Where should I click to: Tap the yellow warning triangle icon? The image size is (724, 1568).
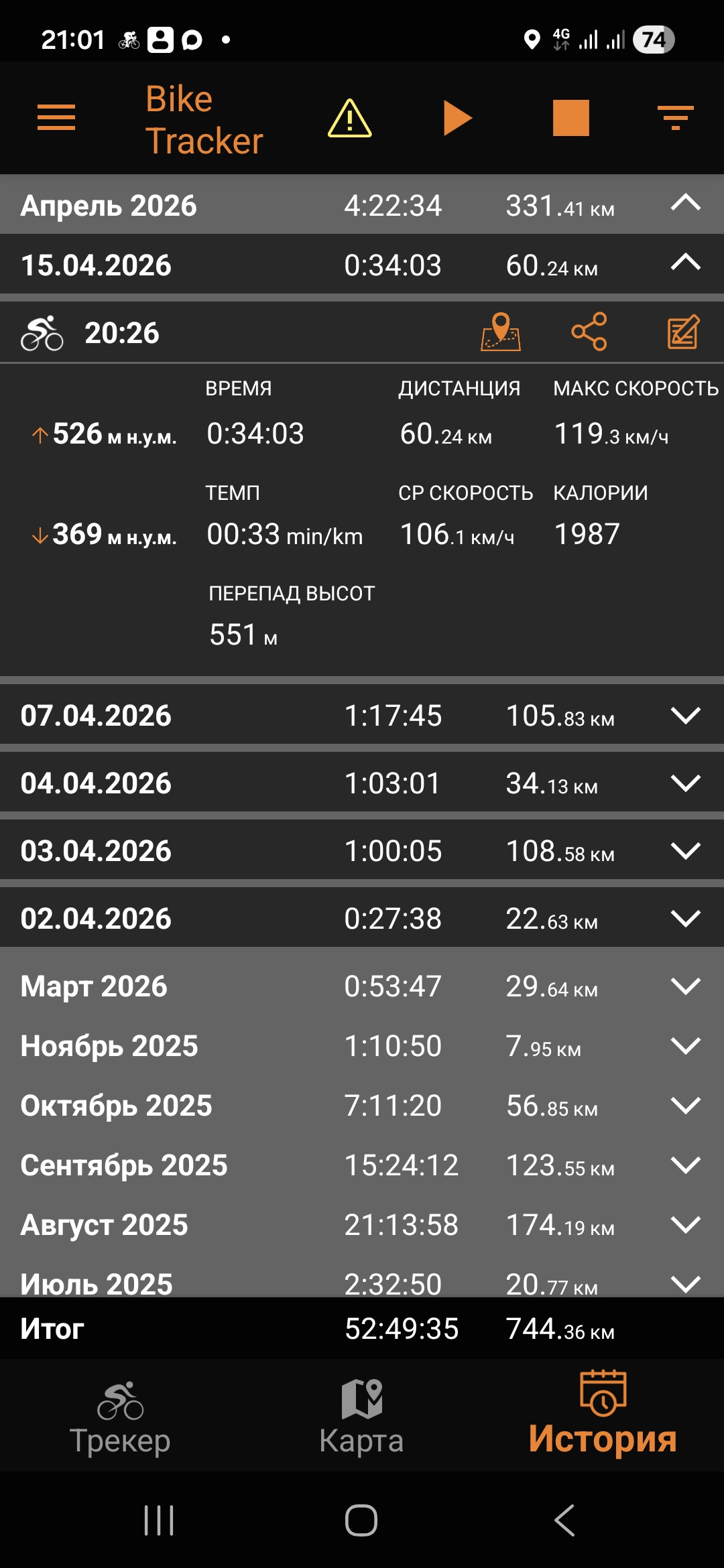(350, 118)
